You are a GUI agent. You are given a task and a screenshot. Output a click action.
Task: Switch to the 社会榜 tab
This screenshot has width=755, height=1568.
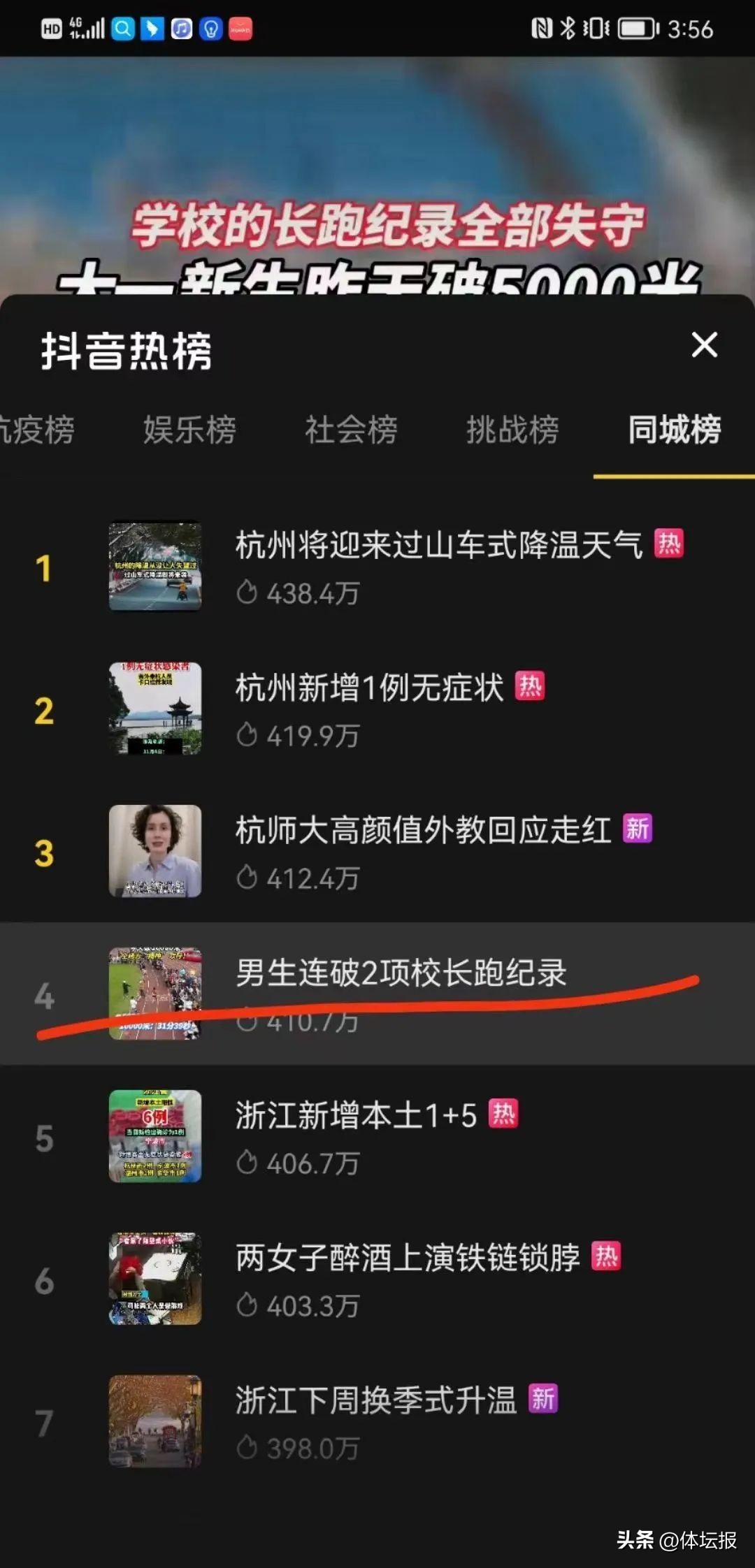351,429
